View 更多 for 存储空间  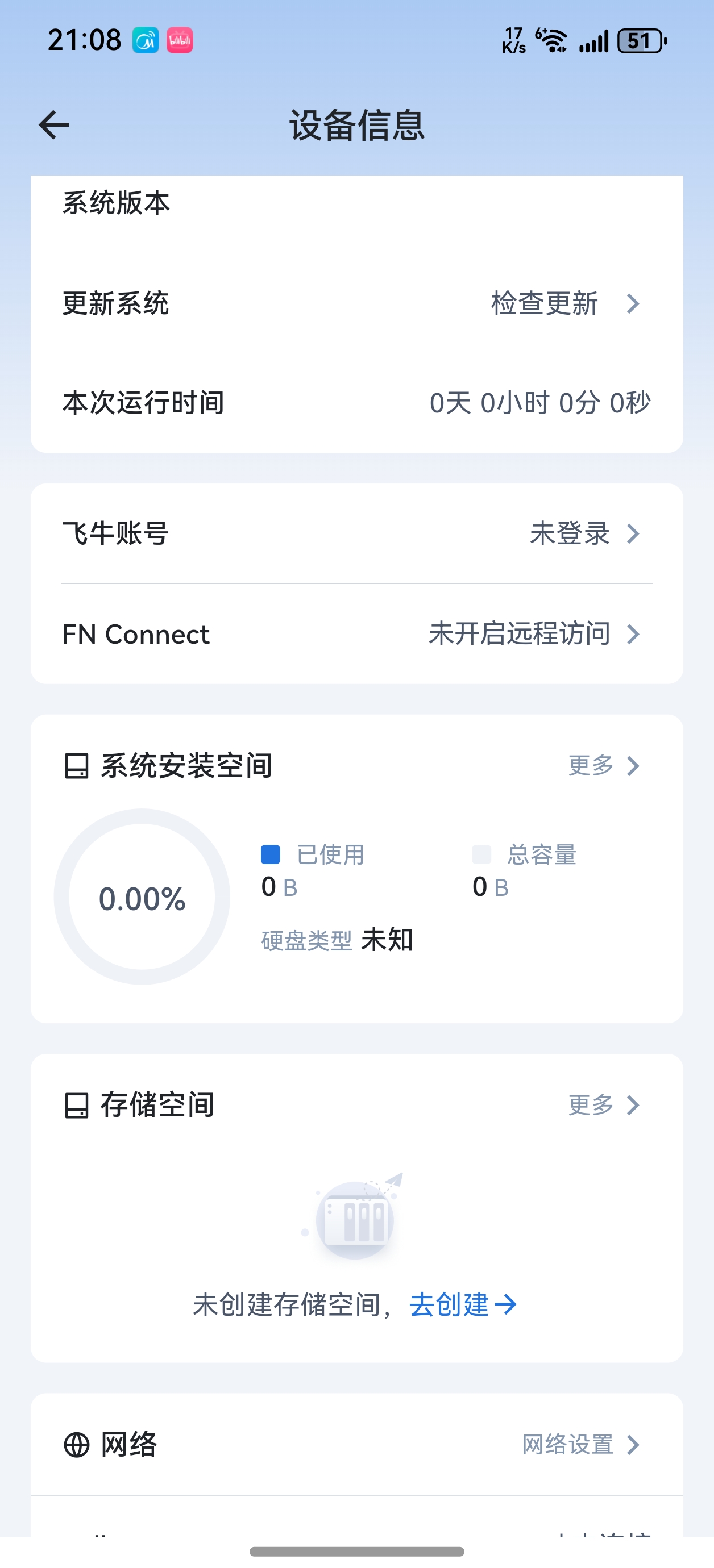603,1105
